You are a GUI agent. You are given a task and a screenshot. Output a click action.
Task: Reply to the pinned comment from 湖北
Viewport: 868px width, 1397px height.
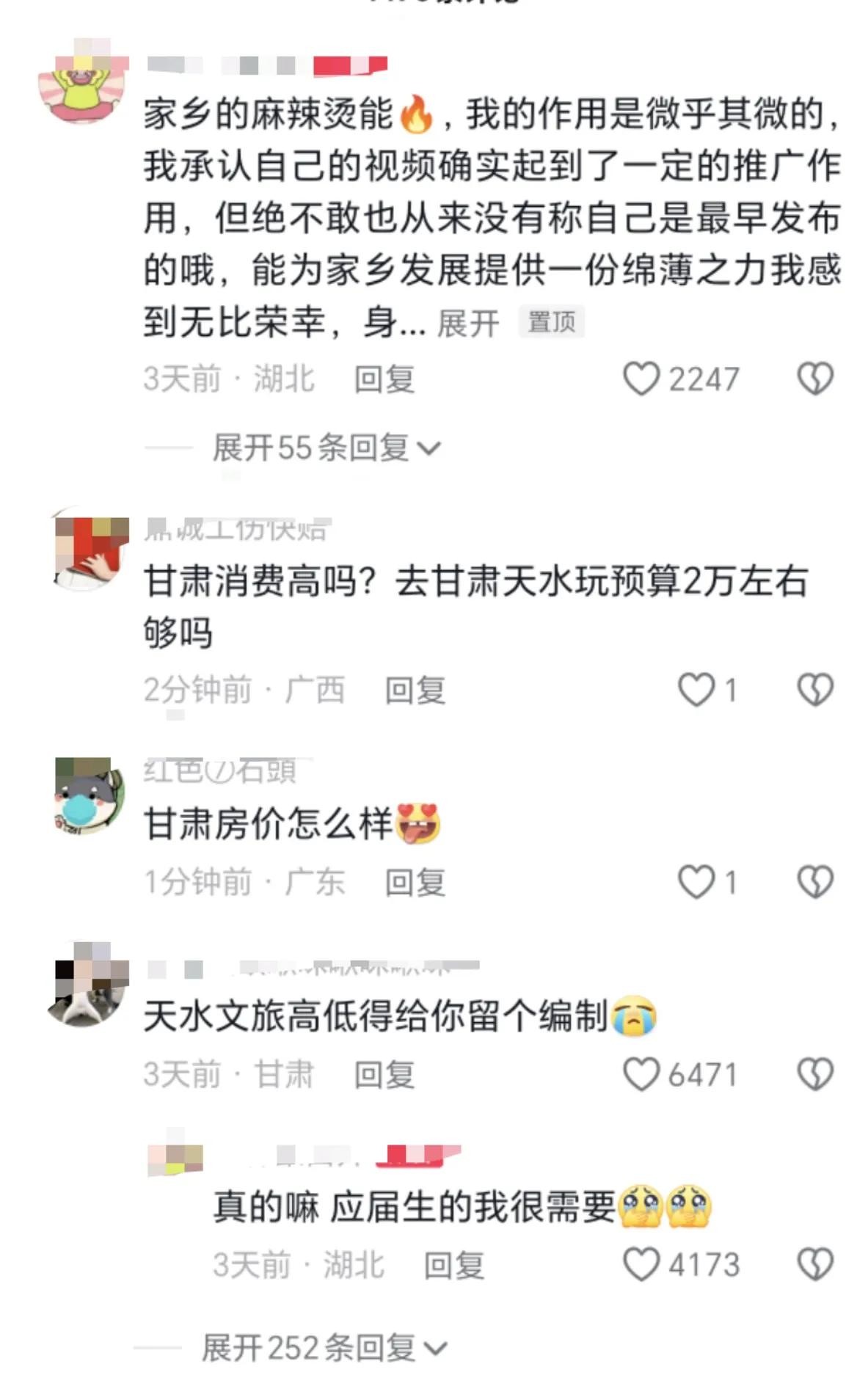[x=384, y=379]
